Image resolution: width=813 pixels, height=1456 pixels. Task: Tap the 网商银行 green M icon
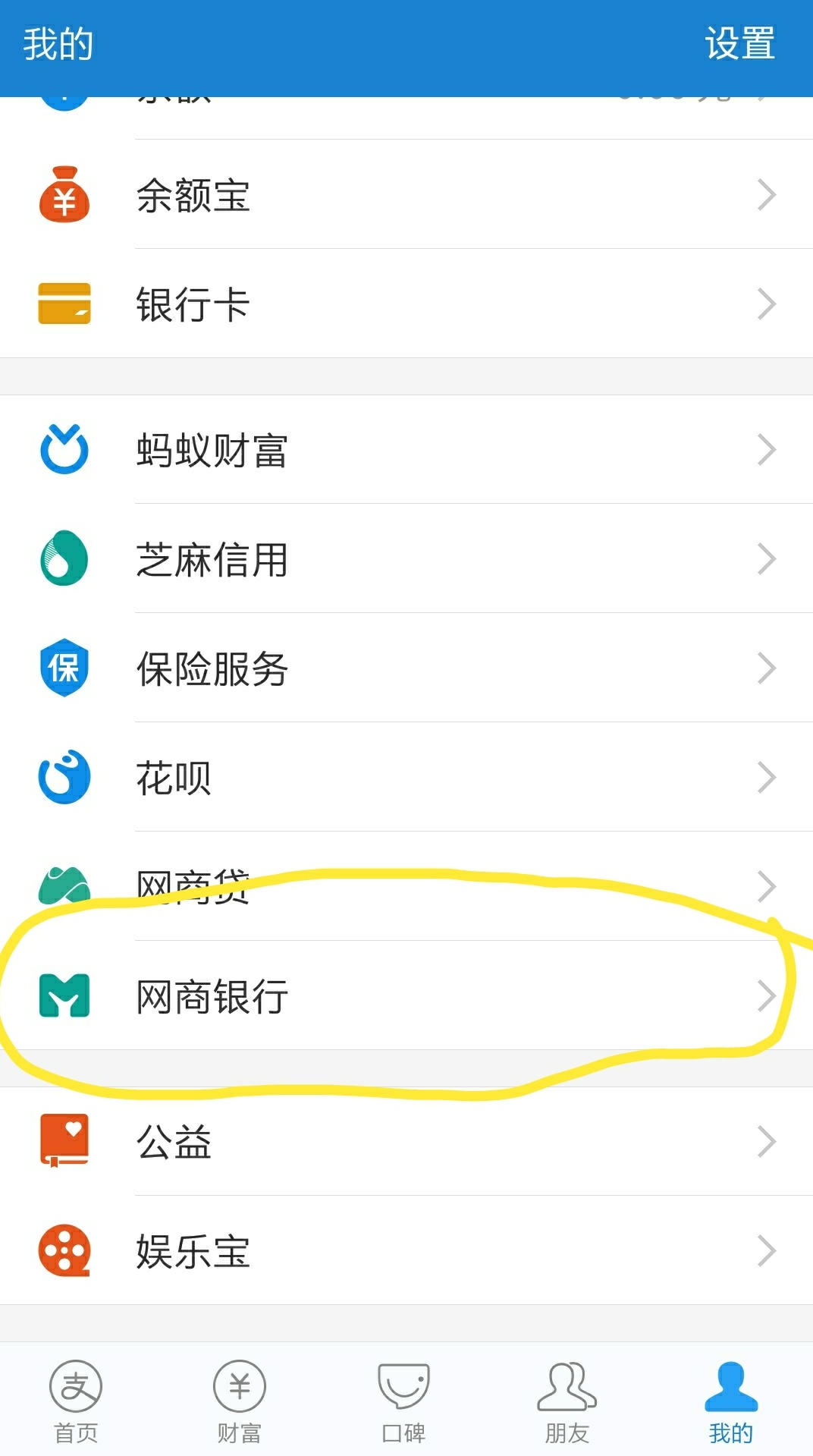pos(64,996)
